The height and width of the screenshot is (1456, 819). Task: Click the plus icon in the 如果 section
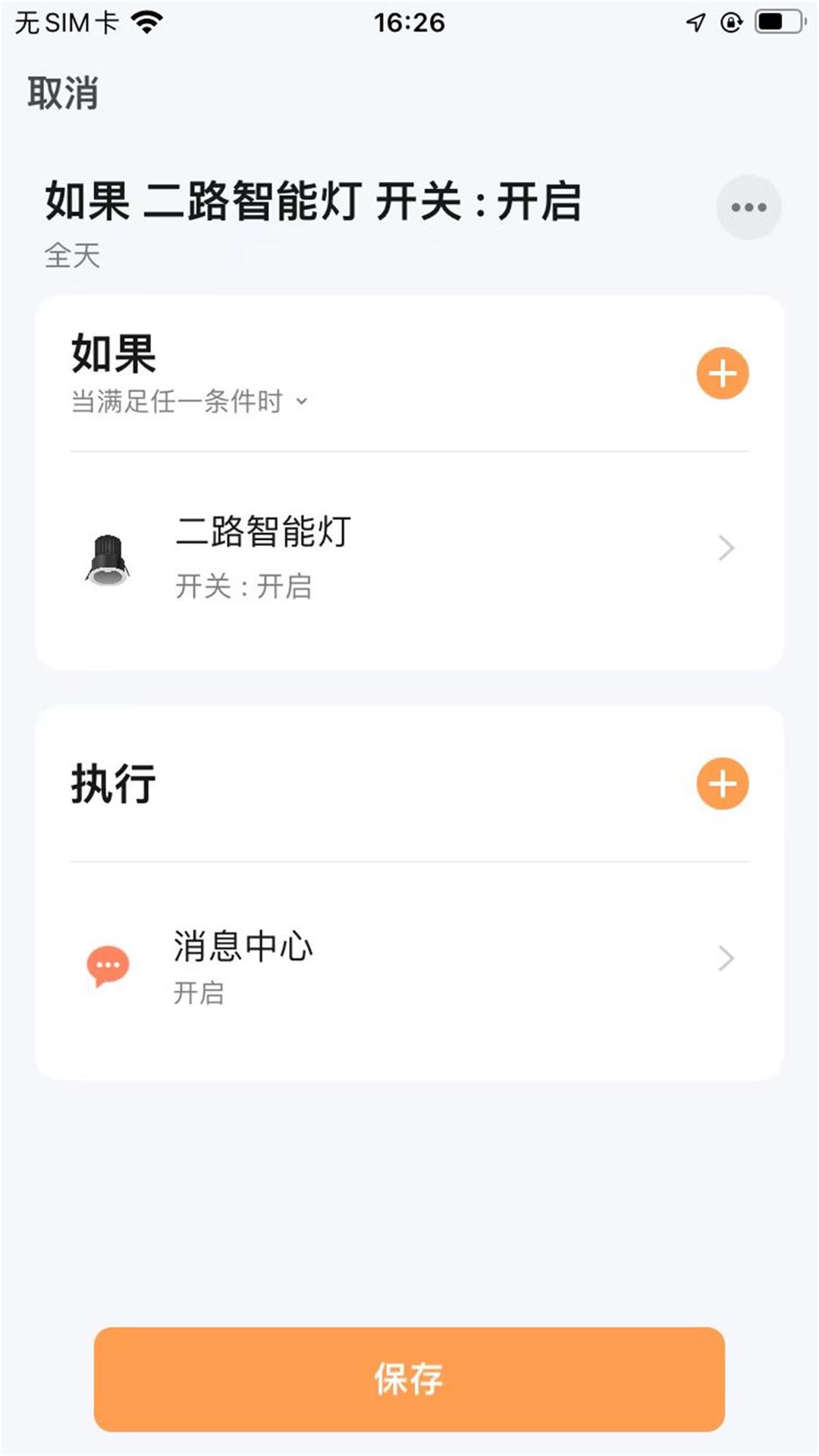tap(722, 373)
